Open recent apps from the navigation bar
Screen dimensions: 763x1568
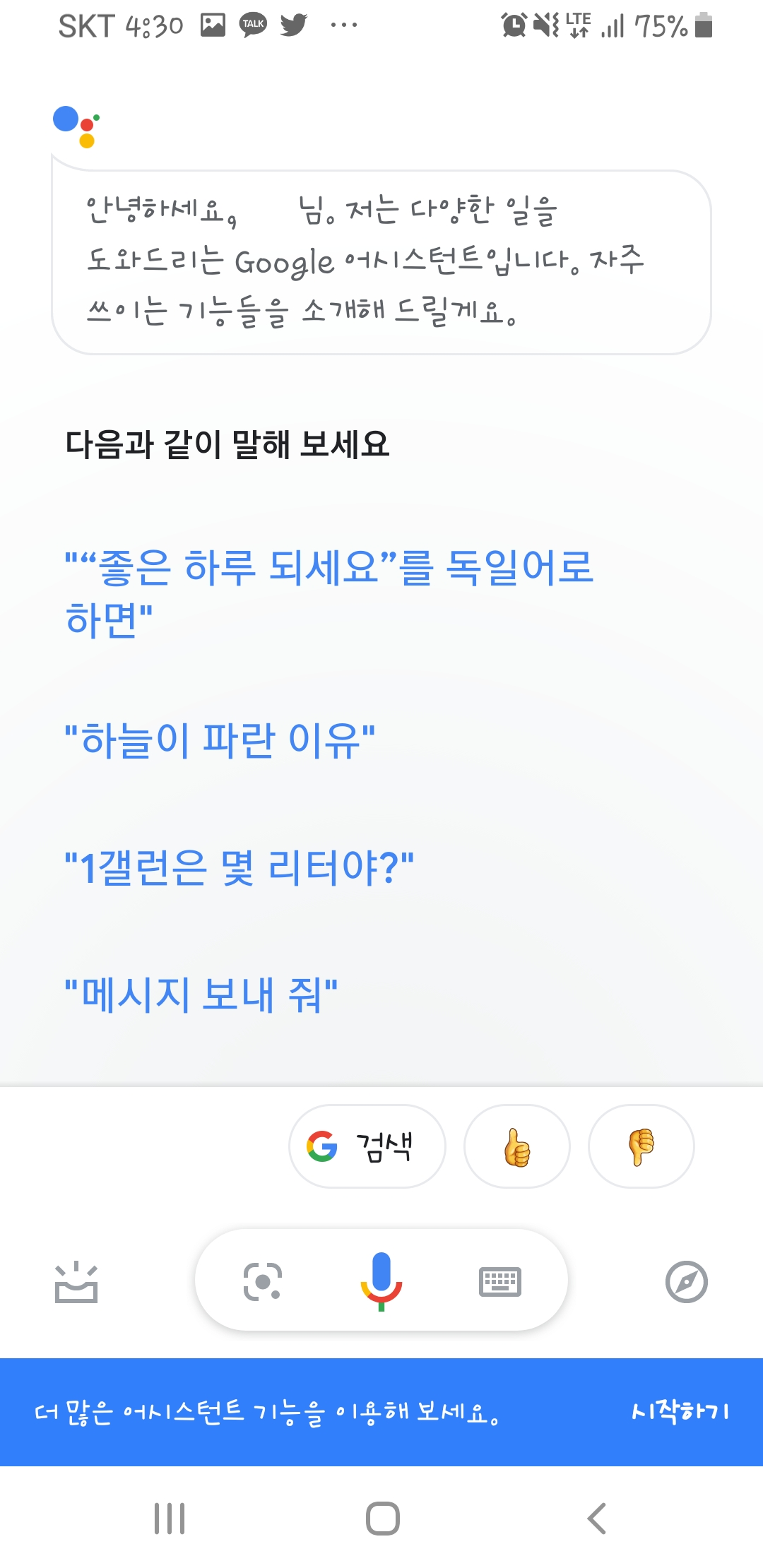pos(170,1518)
